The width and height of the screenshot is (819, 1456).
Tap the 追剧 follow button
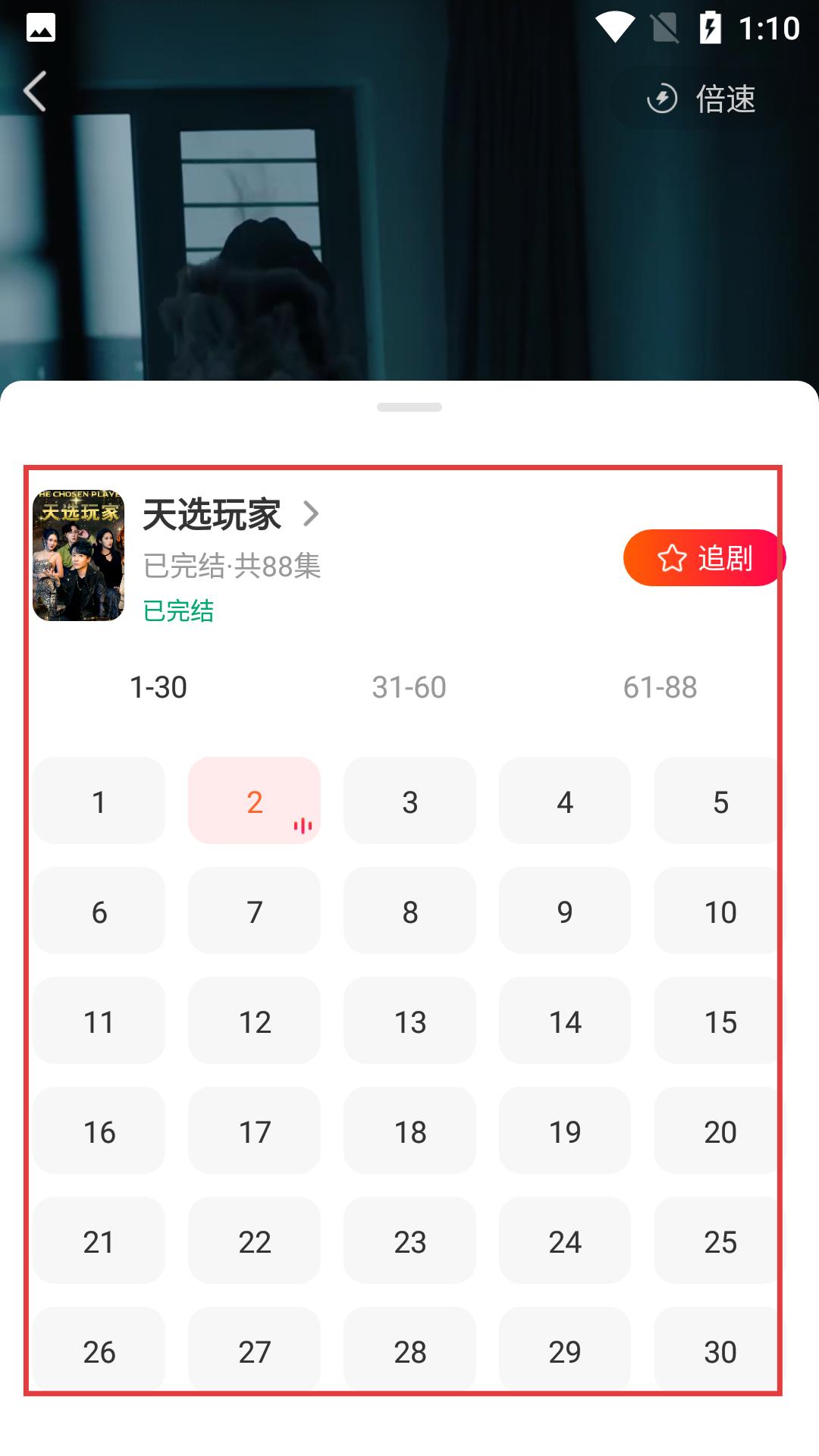pos(702,558)
